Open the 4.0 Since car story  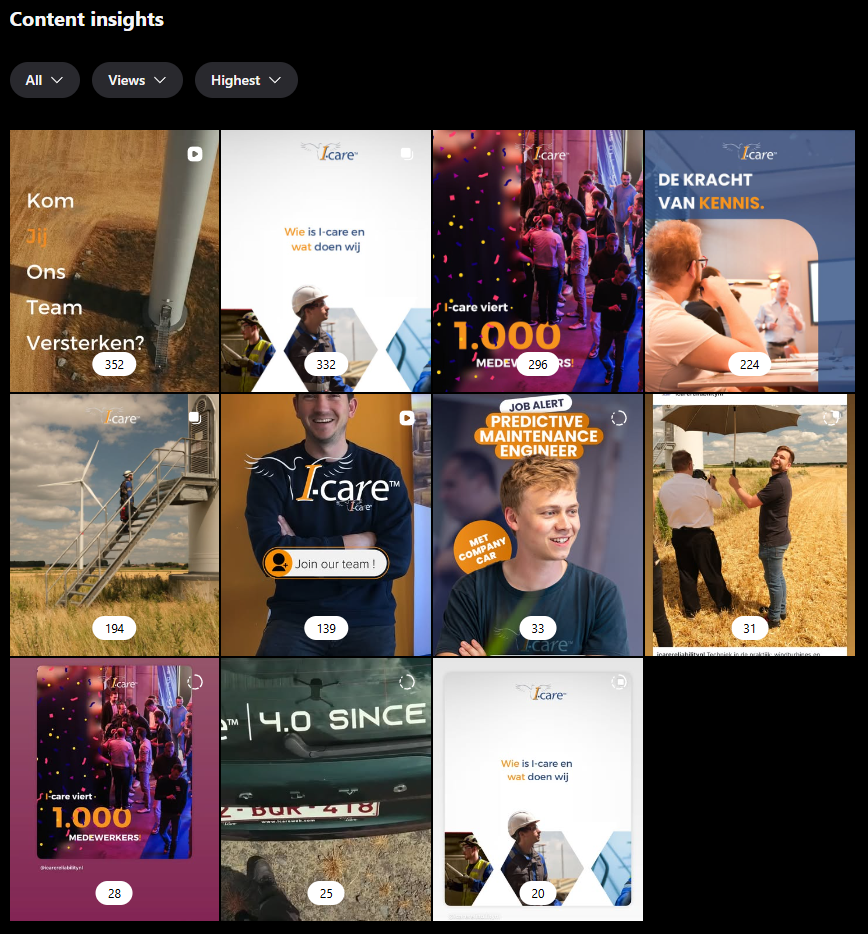click(x=326, y=788)
